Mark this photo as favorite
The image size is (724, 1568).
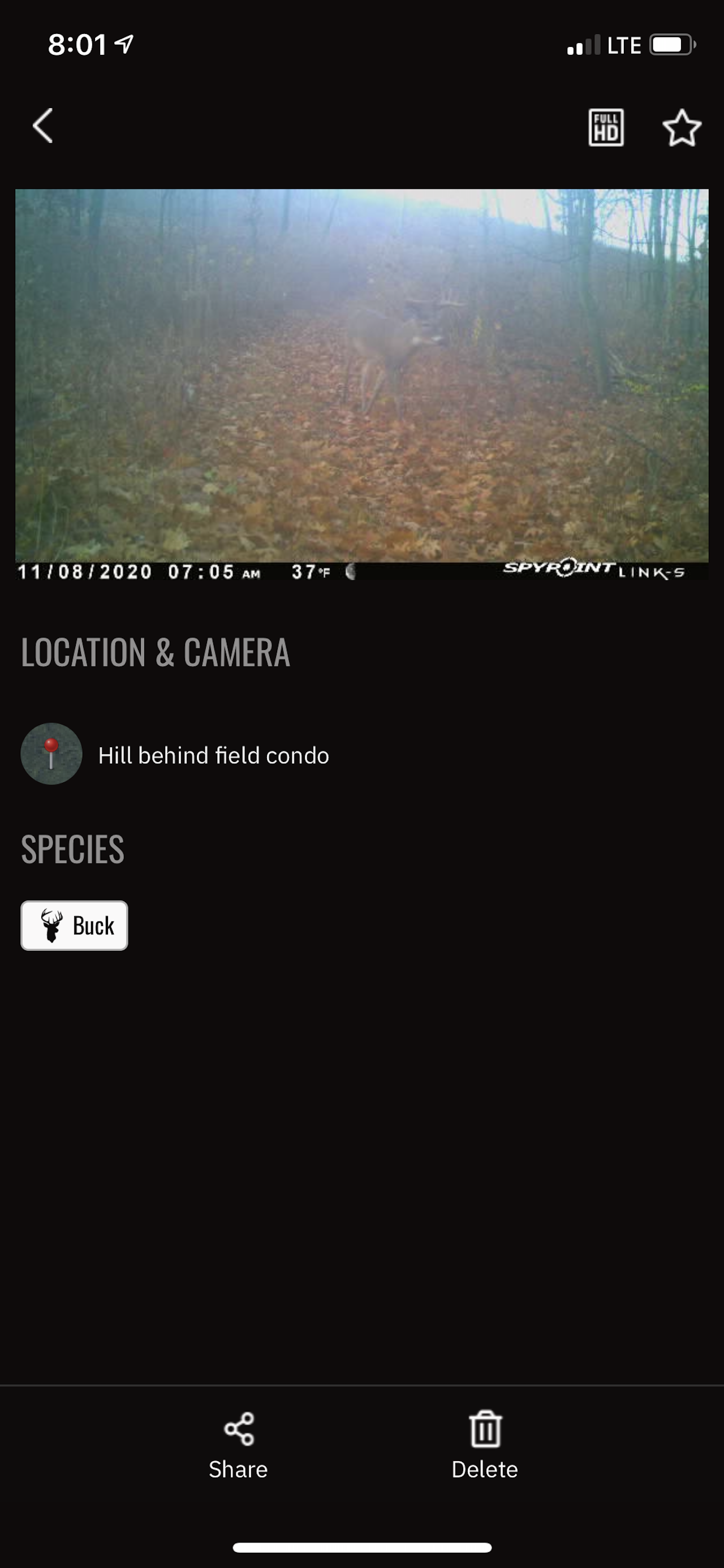point(682,128)
